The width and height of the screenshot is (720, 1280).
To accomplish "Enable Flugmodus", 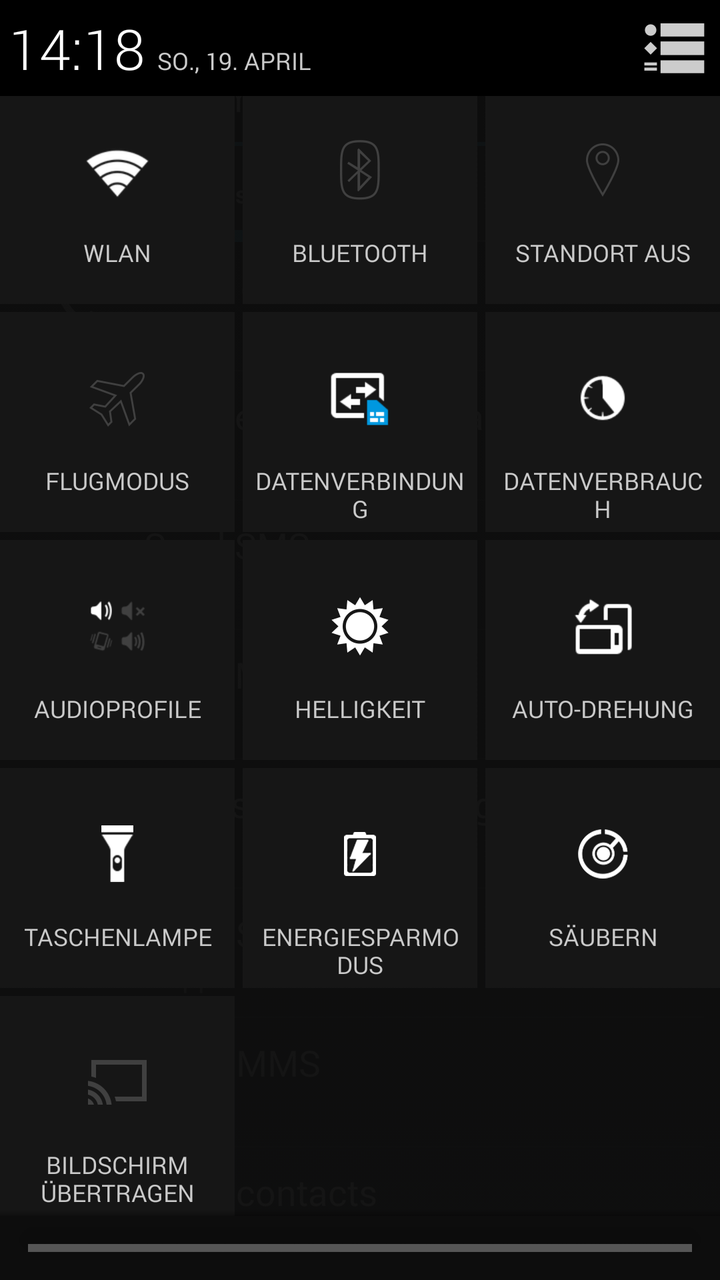I will (x=117, y=422).
